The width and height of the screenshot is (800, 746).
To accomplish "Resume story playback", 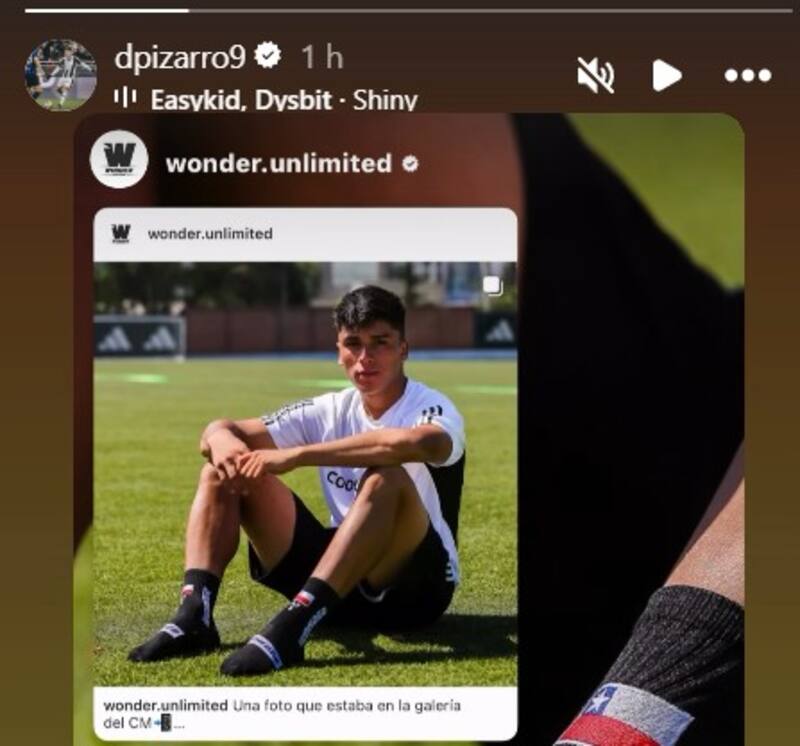I will [667, 75].
